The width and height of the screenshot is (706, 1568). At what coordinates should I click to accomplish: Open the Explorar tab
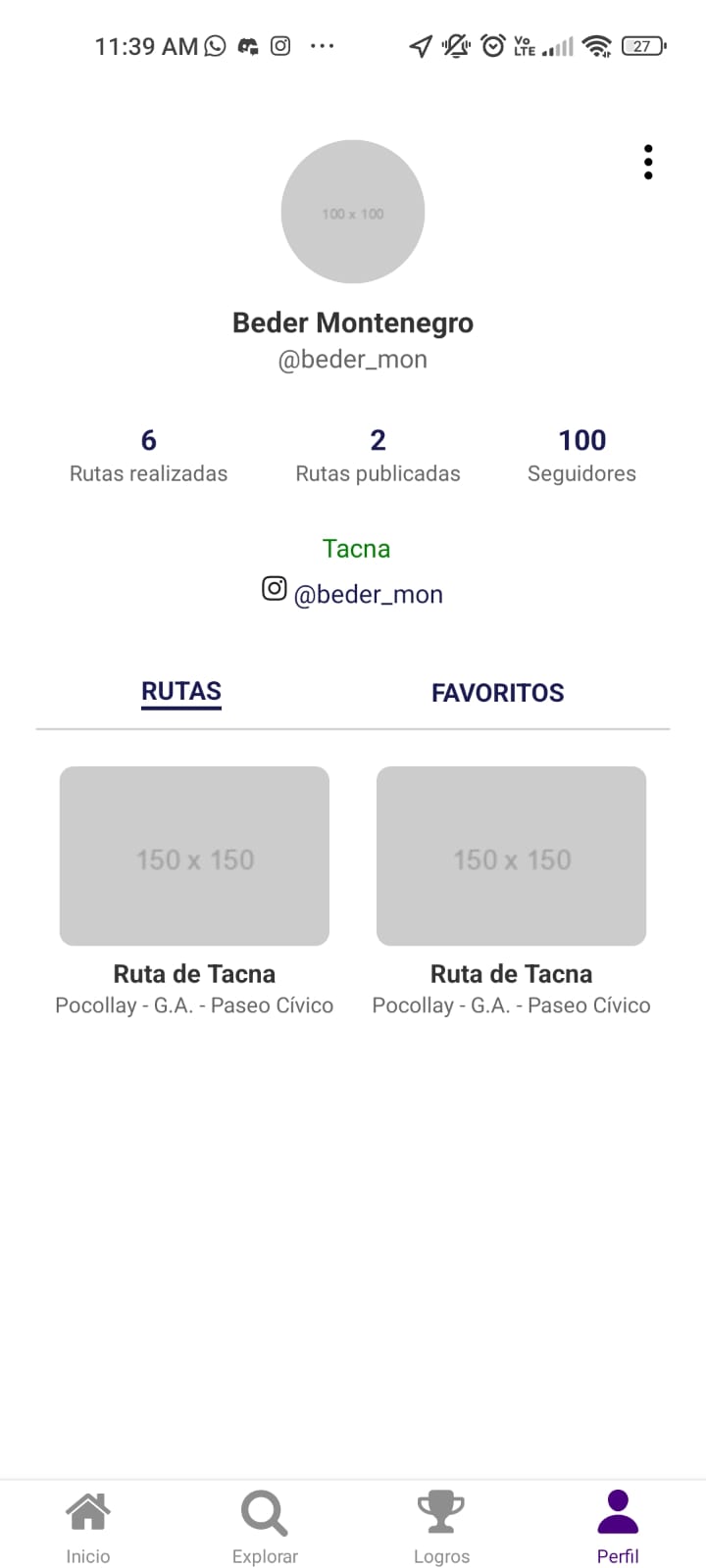click(265, 1526)
